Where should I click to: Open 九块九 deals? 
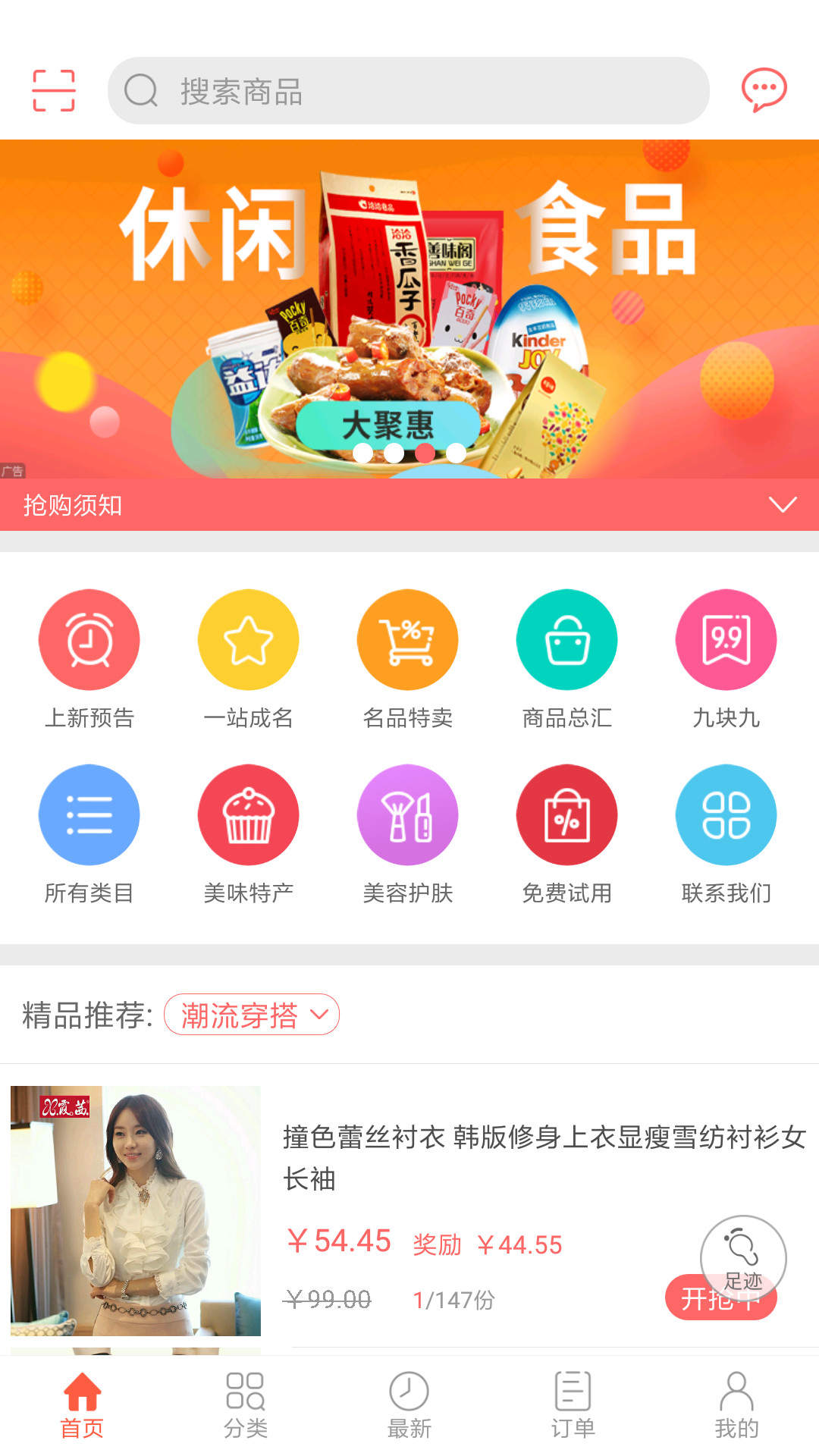(x=726, y=658)
